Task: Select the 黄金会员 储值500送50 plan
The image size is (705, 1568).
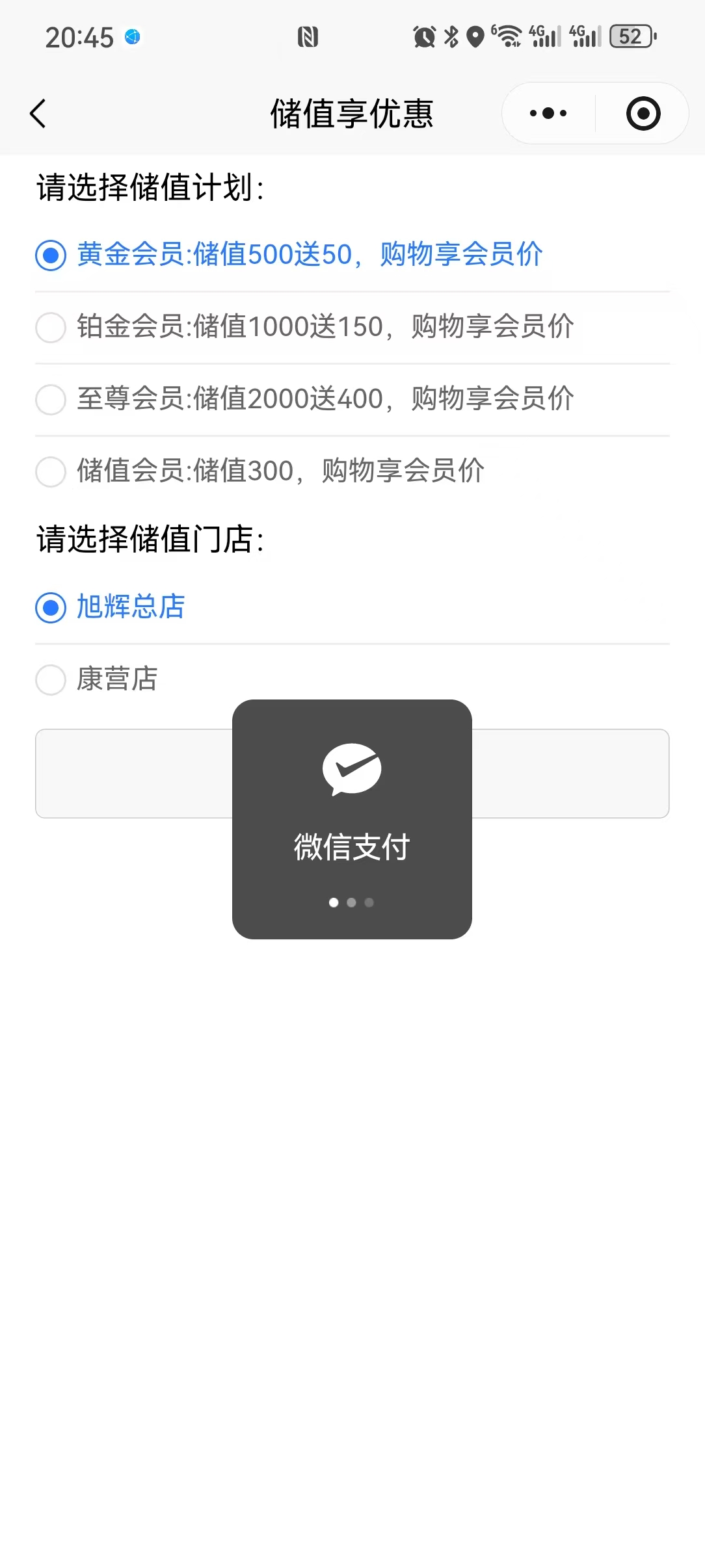Action: pos(51,255)
